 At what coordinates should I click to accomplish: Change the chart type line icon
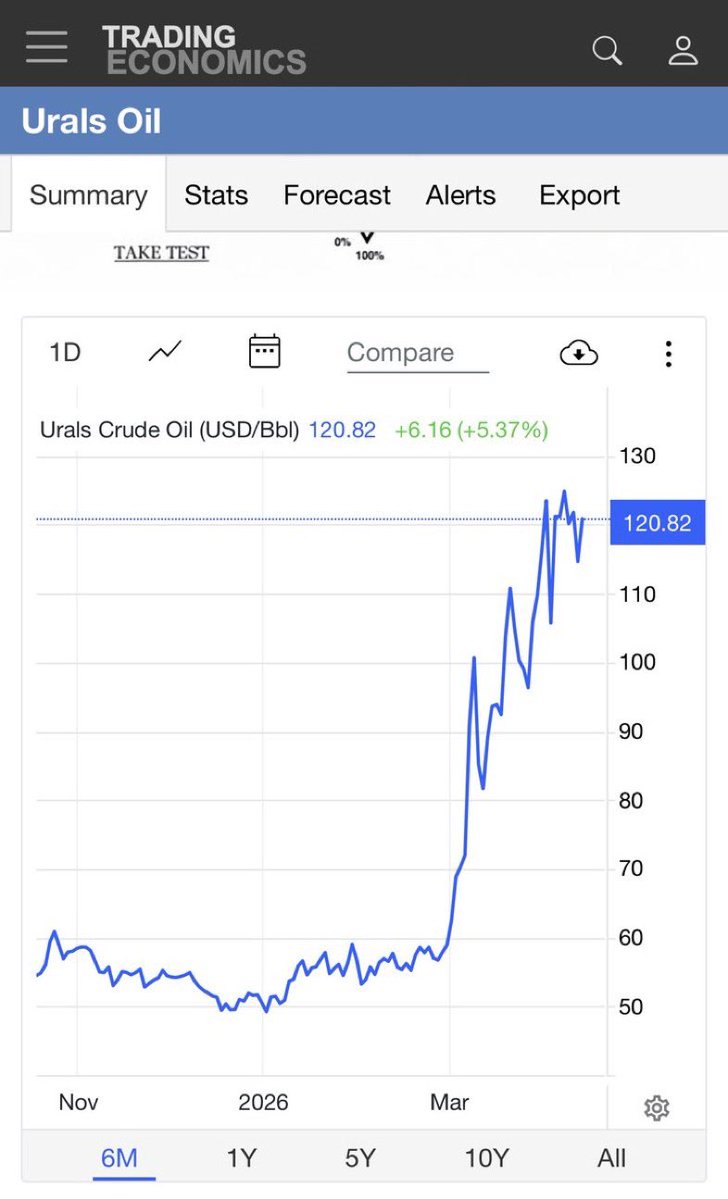tap(165, 352)
